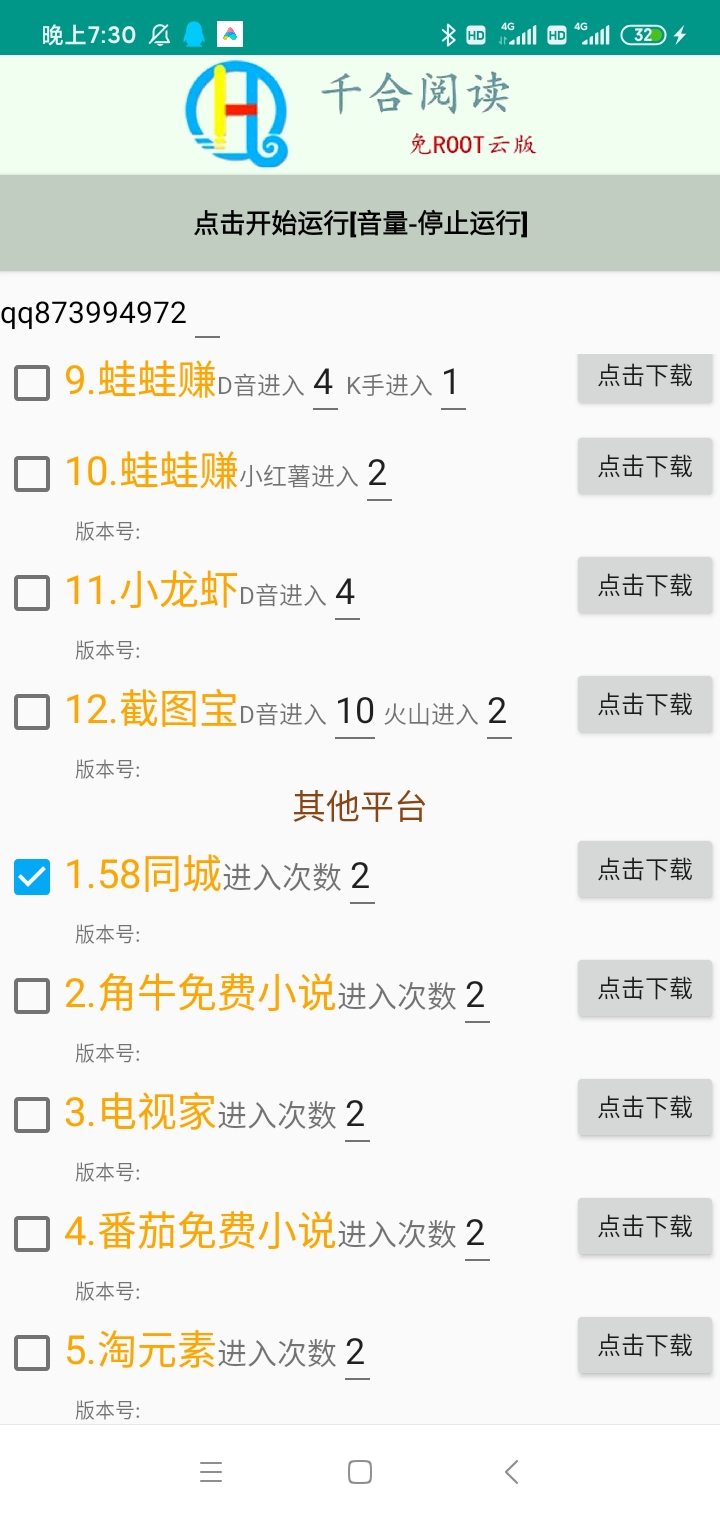Edit the 进入次数 number for 58同城
This screenshot has width=720, height=1520.
coord(363,875)
